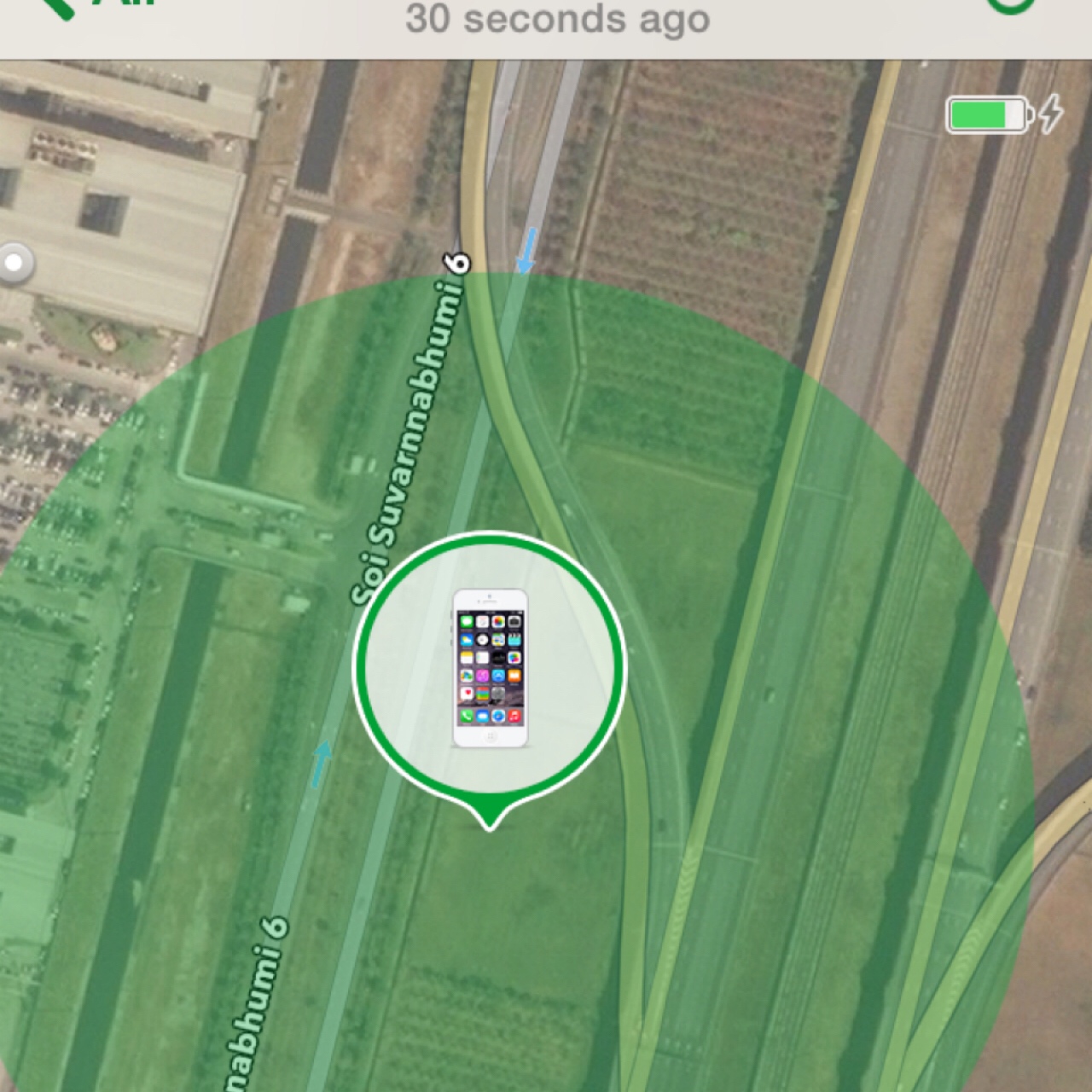Image resolution: width=1092 pixels, height=1092 pixels.
Task: Select the gray device marker near the building
Action: click(15, 263)
